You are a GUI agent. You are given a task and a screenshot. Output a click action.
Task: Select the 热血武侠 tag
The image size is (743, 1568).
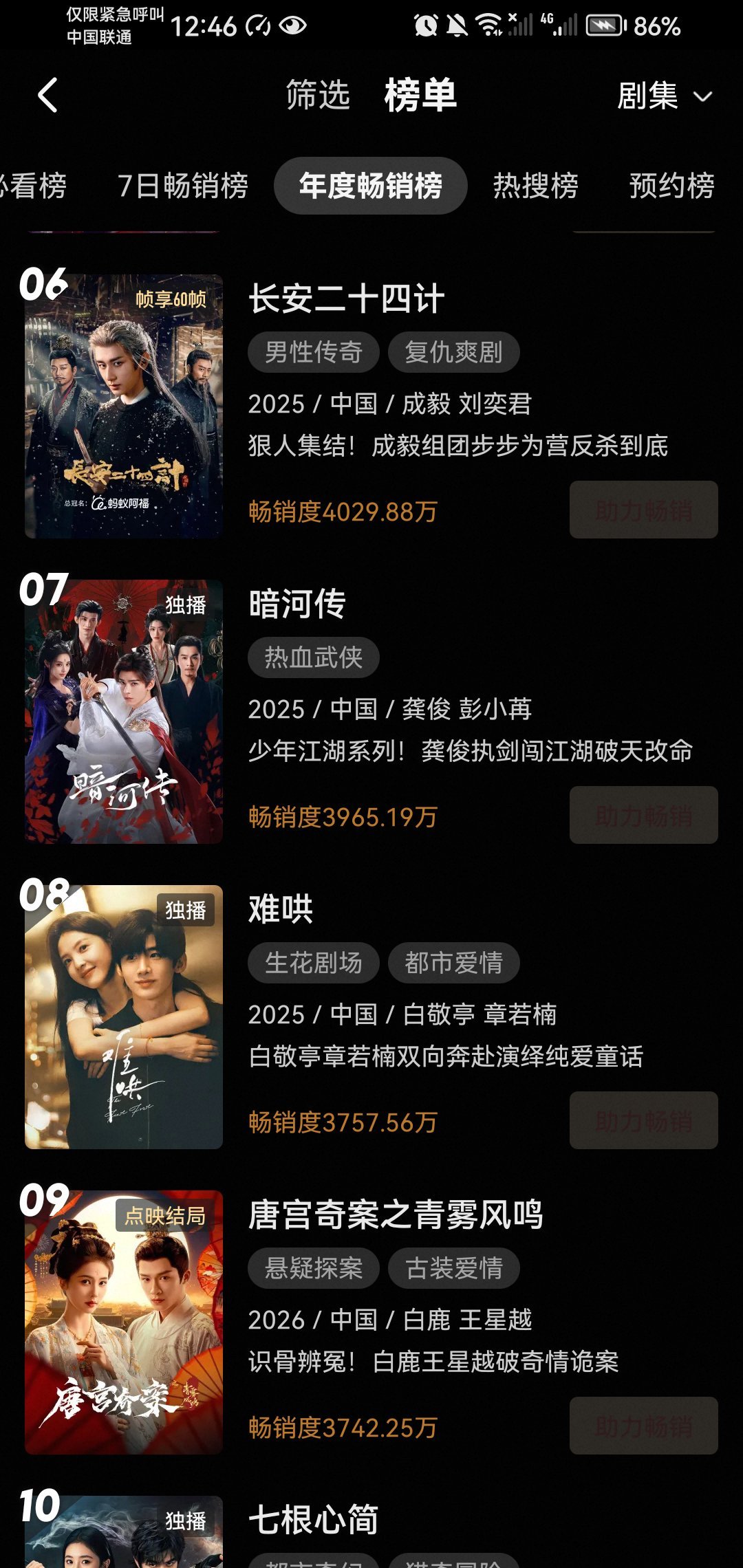pyautogui.click(x=313, y=657)
